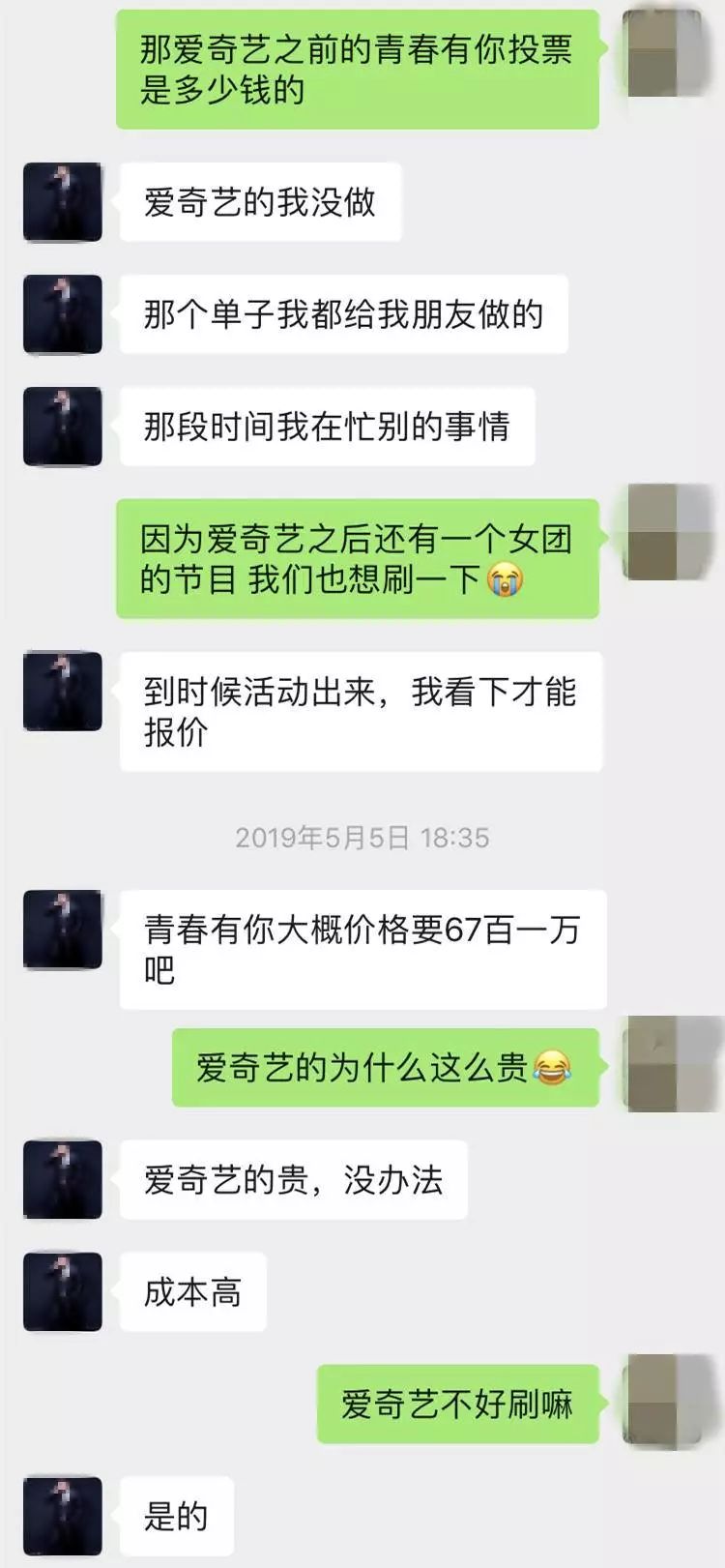Image resolution: width=725 pixels, height=1568 pixels.
Task: Tap the avatar next to 成本高 message
Action: click(62, 1291)
